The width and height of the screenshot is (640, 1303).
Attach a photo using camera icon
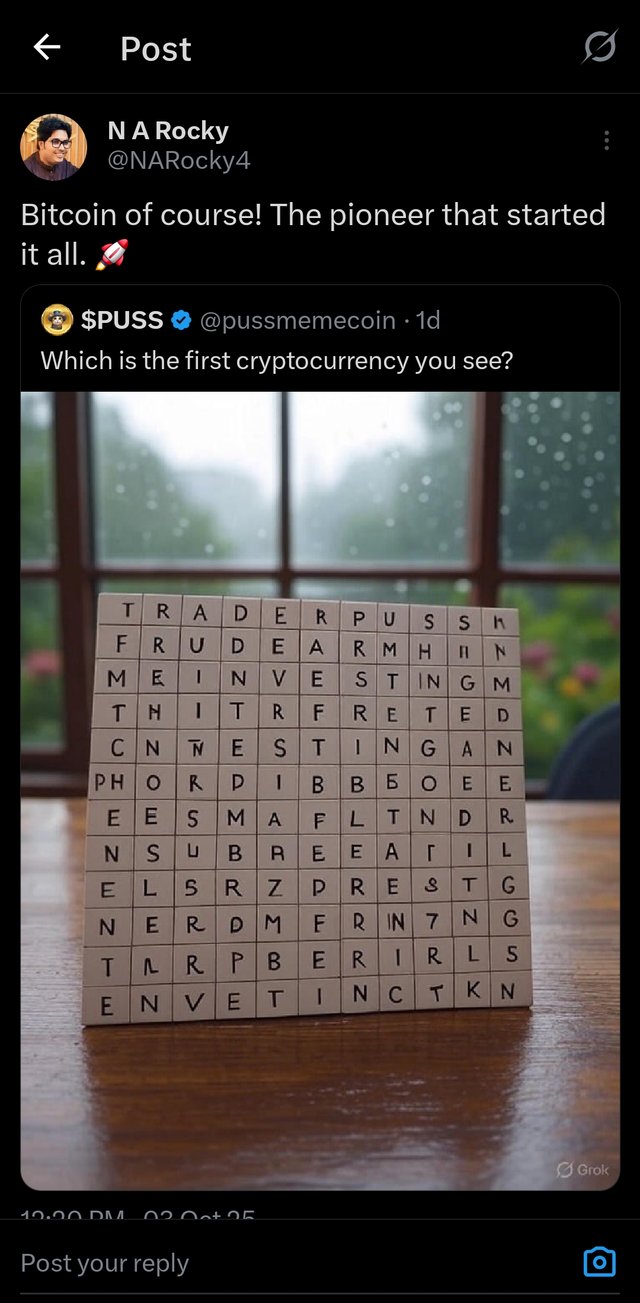[598, 1262]
